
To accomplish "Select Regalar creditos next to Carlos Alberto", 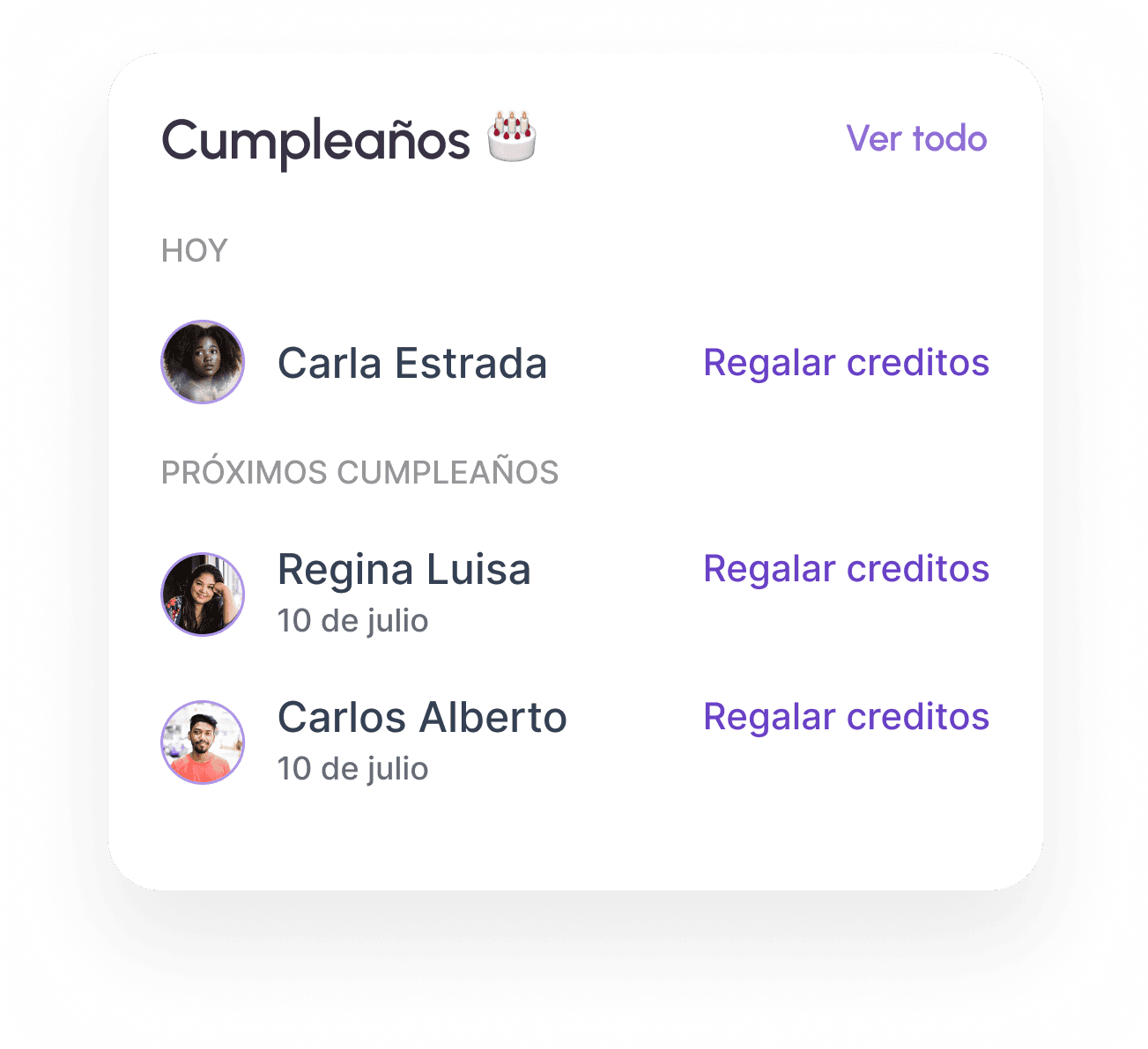I will [846, 717].
